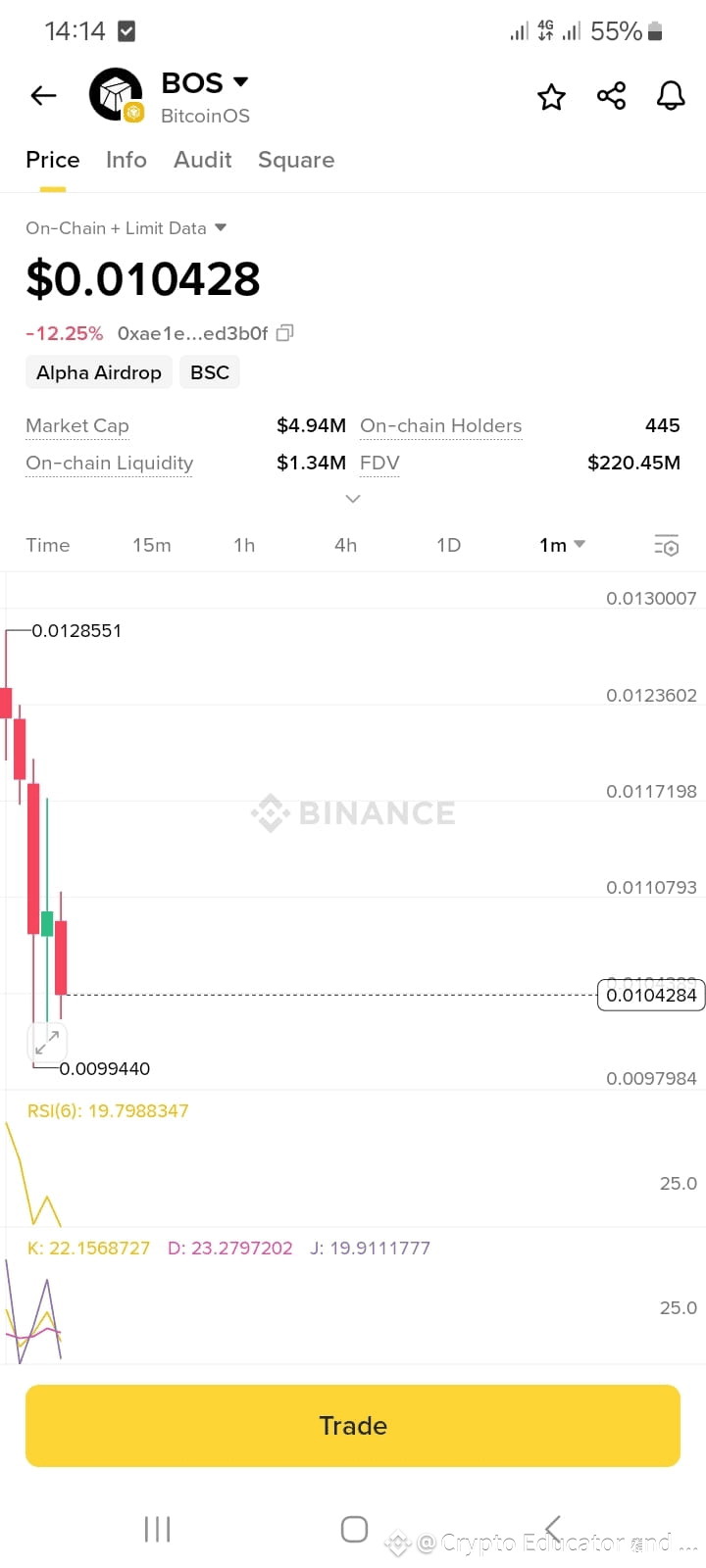Viewport: 706px width, 1568px height.
Task: Tap the back arrow to leave BOS page
Action: (42, 95)
